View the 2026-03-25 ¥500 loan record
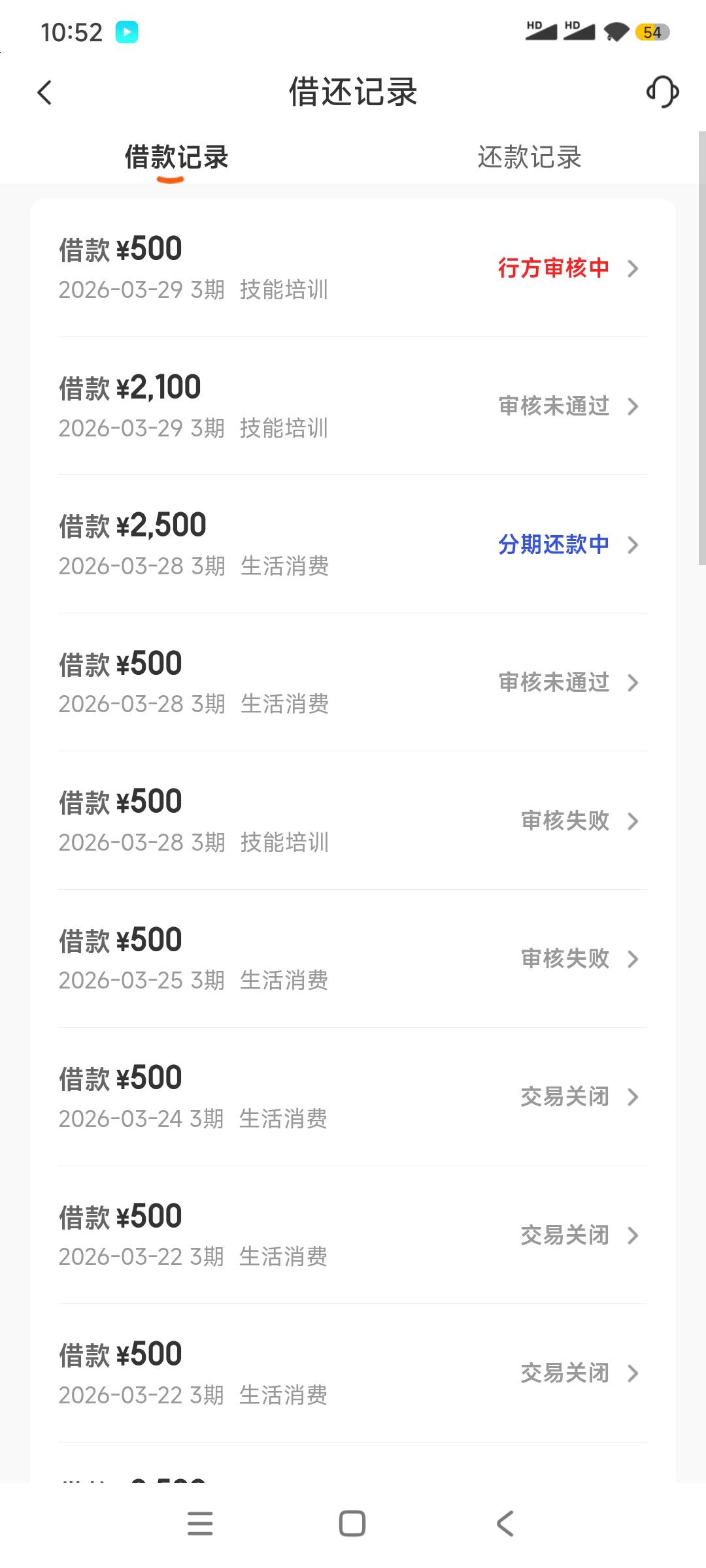Screen dimensions: 706x1568 point(353,958)
